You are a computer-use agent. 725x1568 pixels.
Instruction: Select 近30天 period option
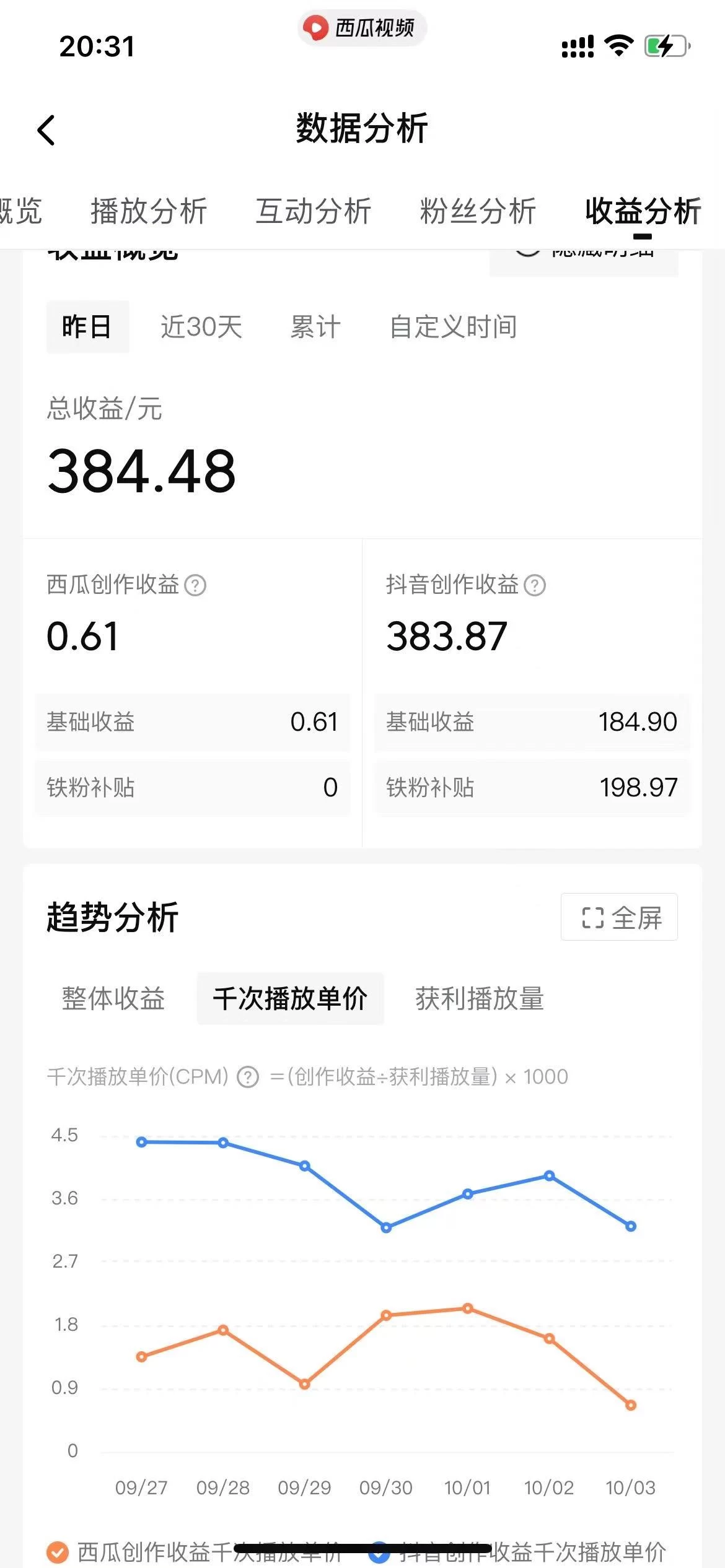point(200,327)
